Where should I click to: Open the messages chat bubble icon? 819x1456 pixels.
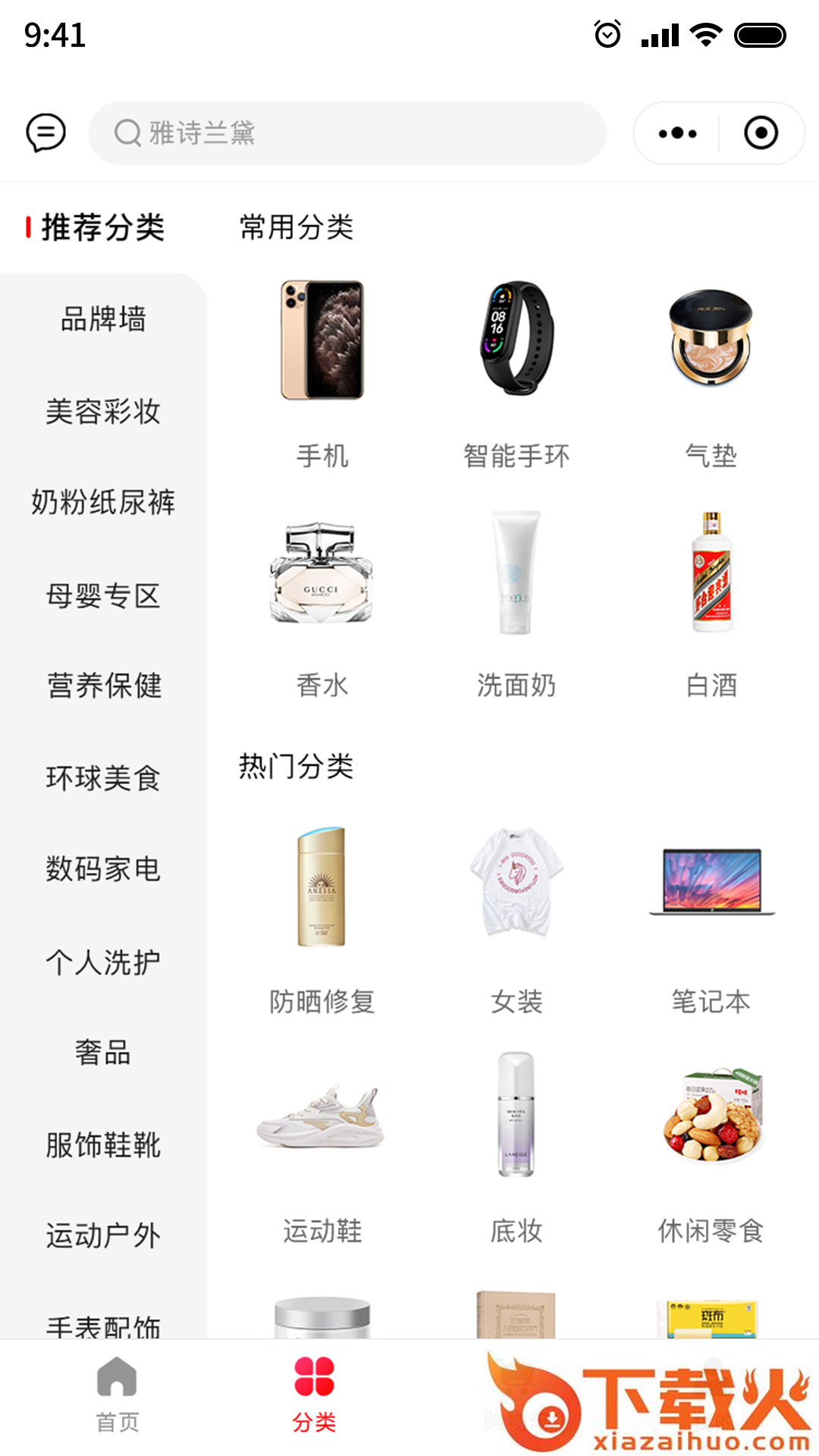45,133
